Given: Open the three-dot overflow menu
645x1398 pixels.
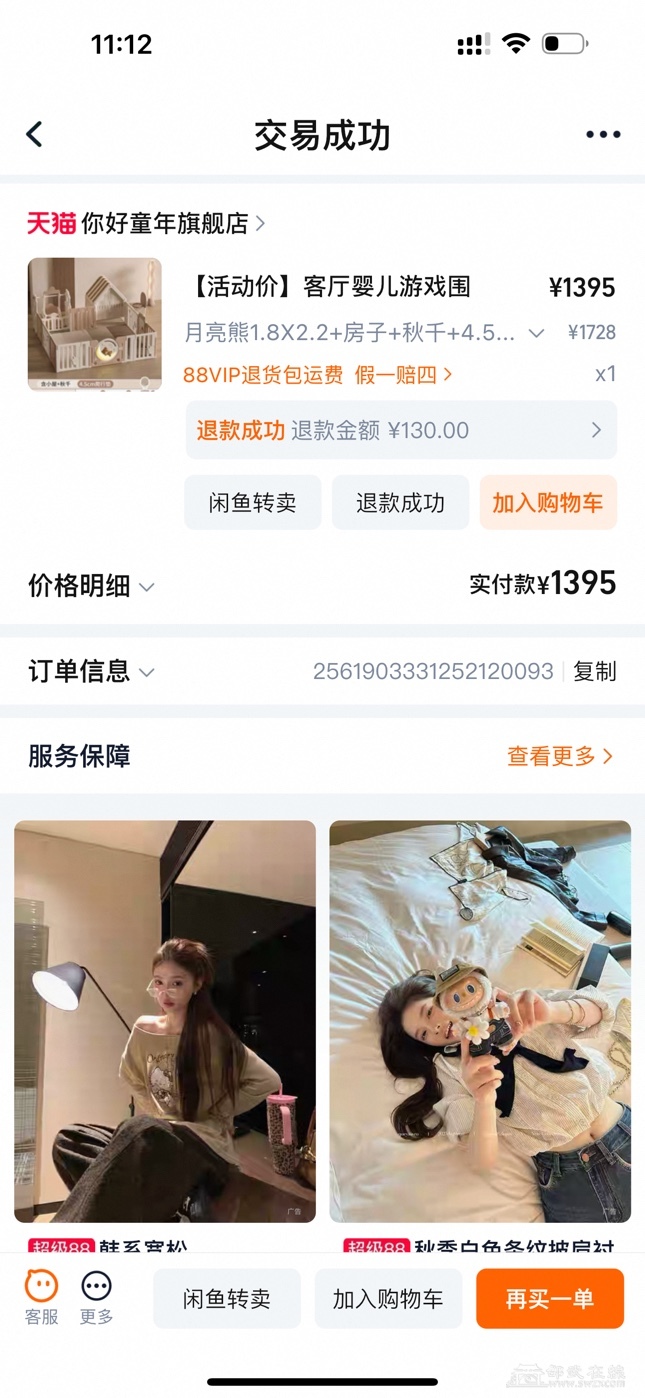Looking at the screenshot, I should [x=603, y=135].
